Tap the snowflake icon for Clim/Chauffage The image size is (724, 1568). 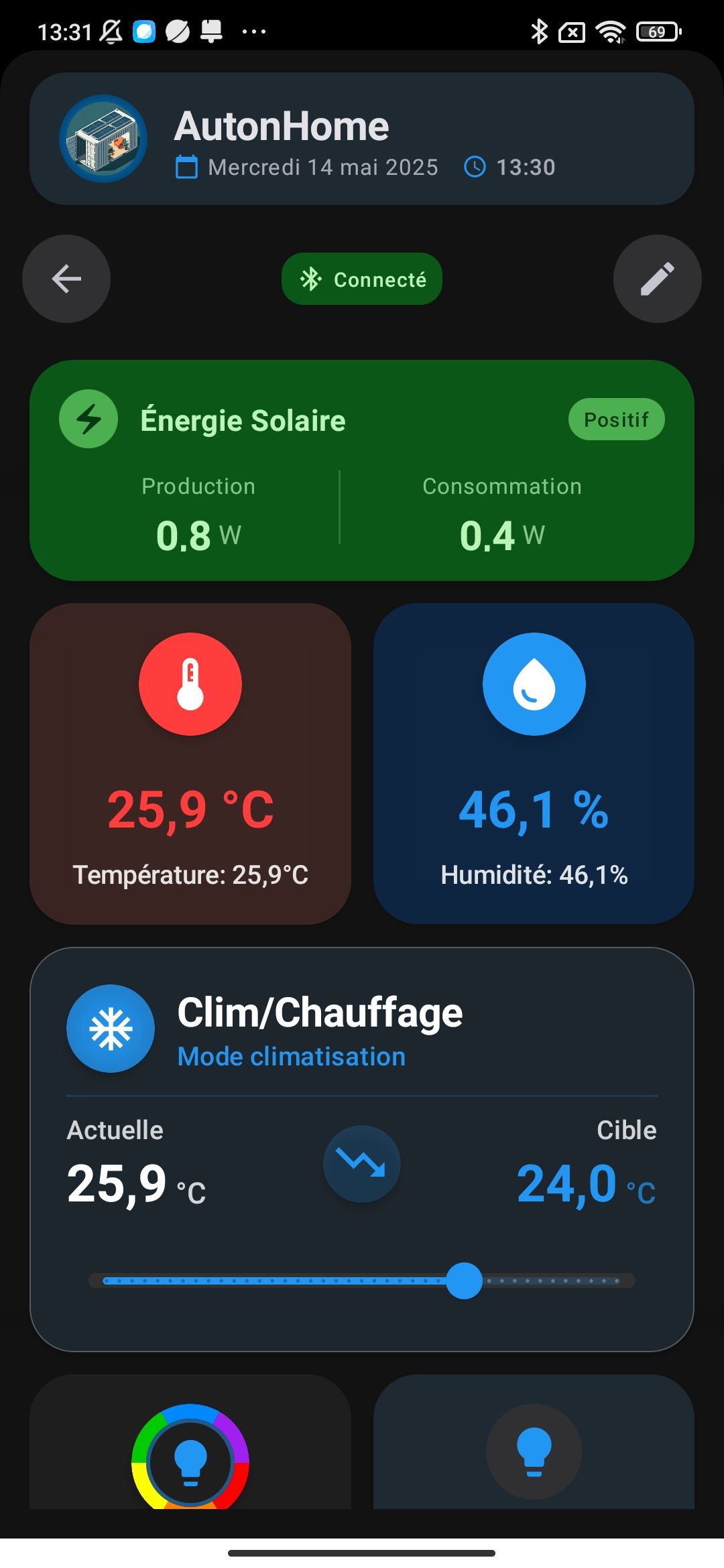tap(111, 1030)
